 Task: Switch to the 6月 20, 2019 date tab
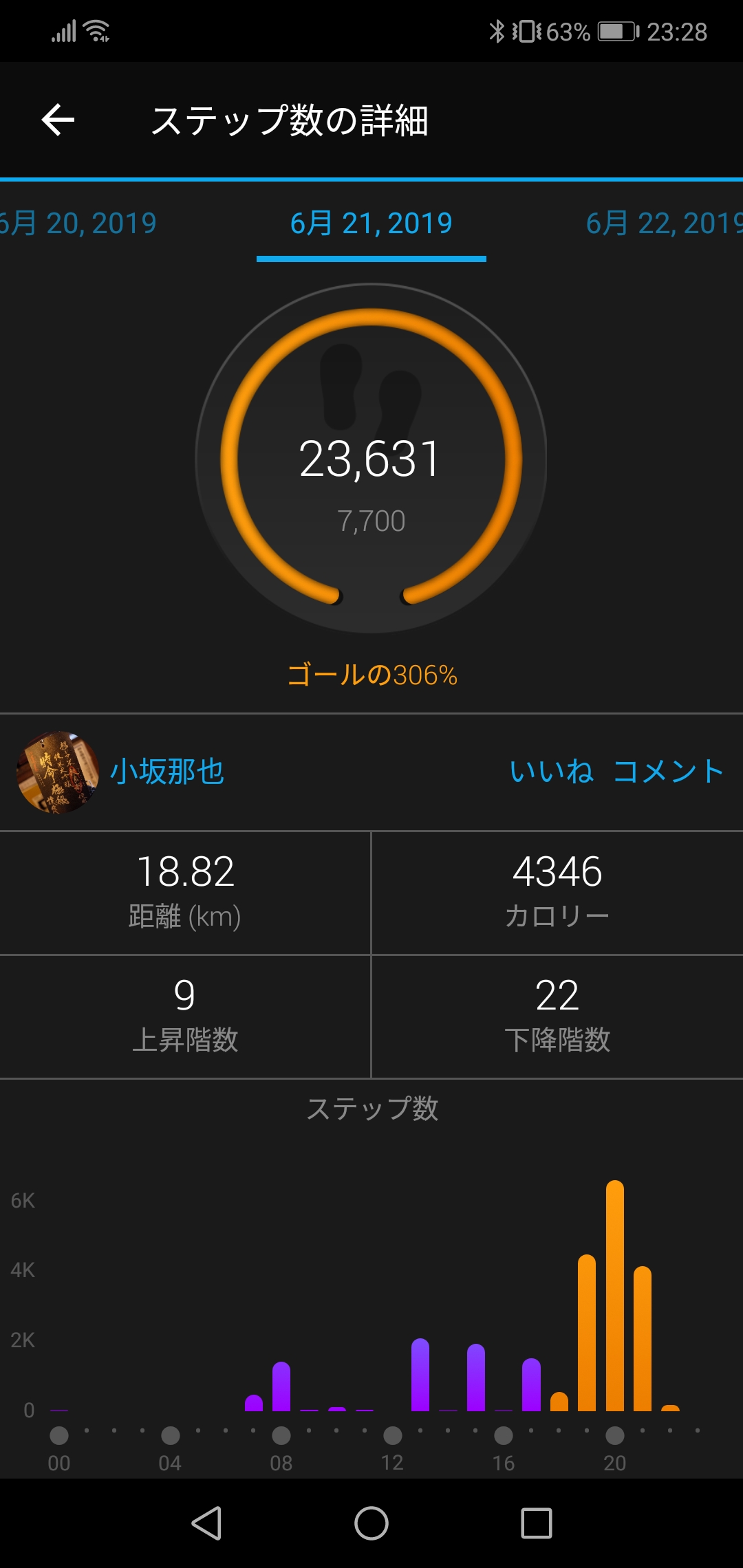[78, 224]
